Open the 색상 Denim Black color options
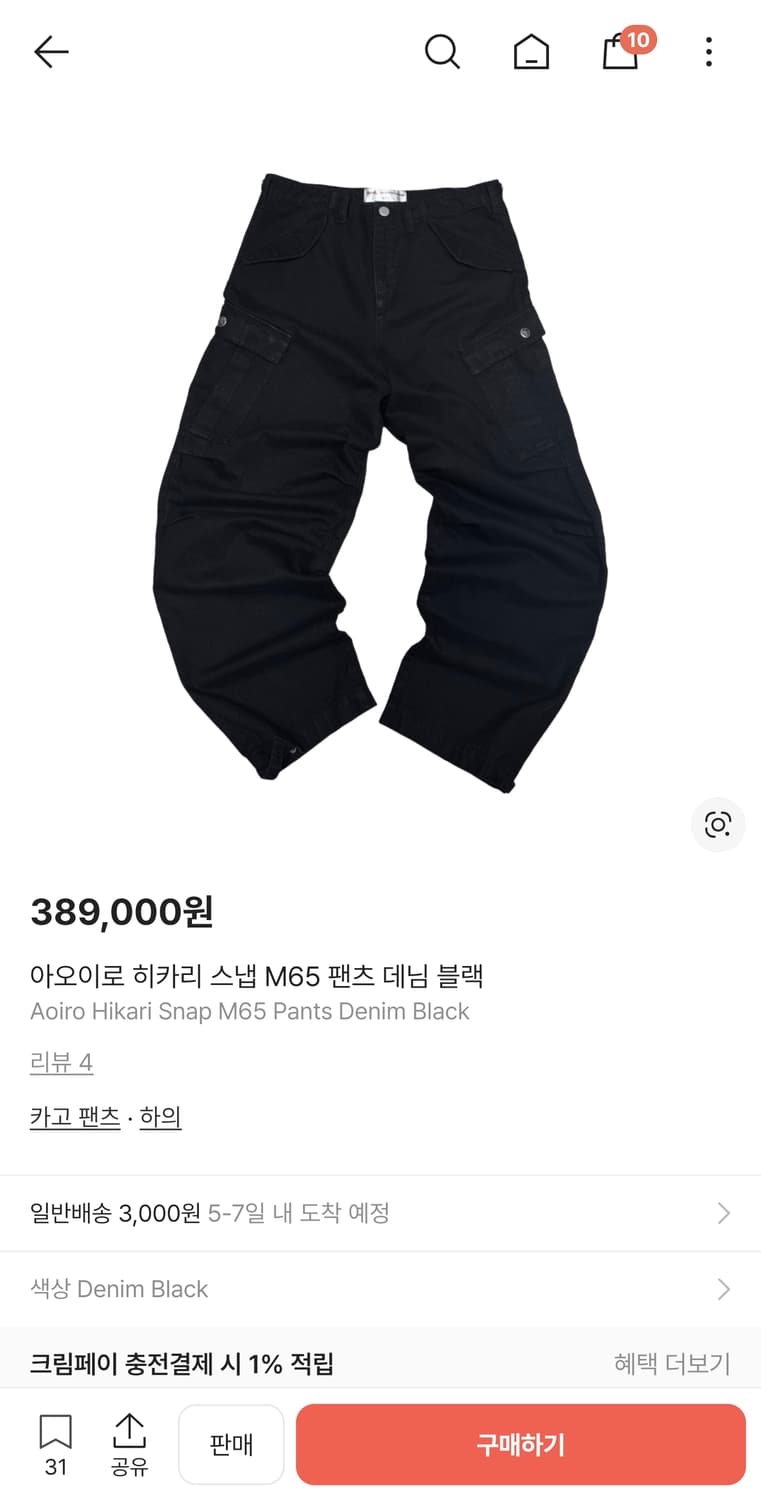This screenshot has width=761, height=1500. tap(380, 1289)
